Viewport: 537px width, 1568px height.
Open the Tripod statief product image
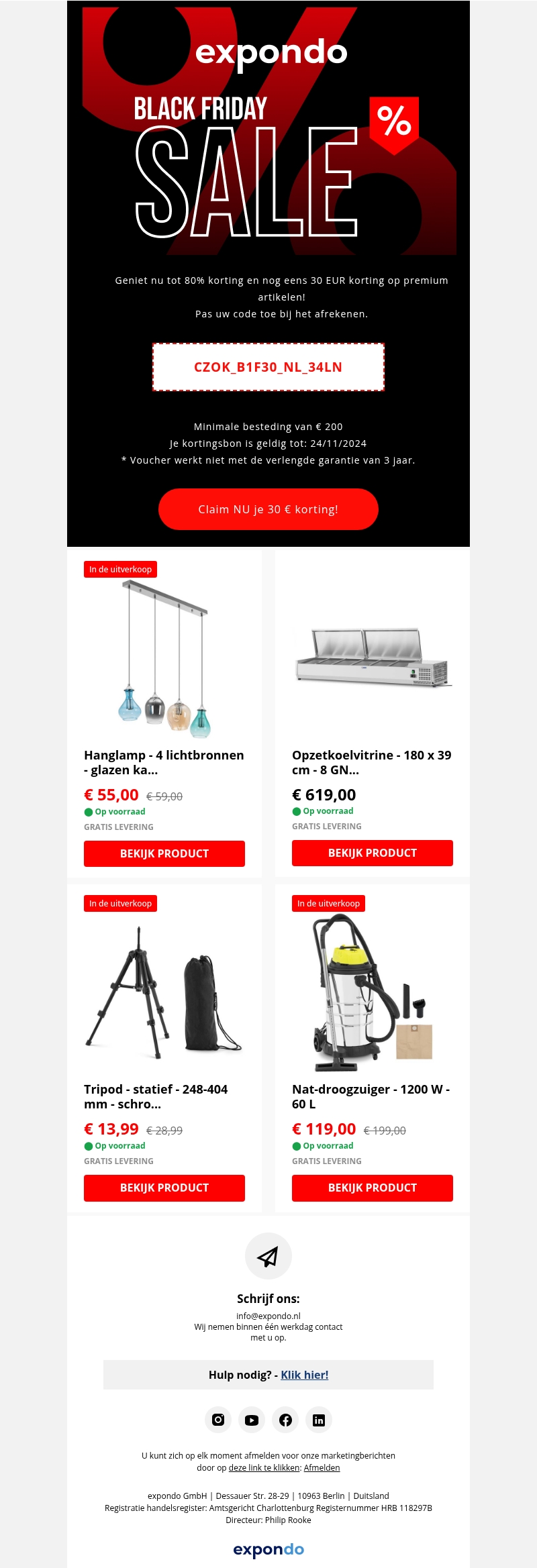[164, 992]
